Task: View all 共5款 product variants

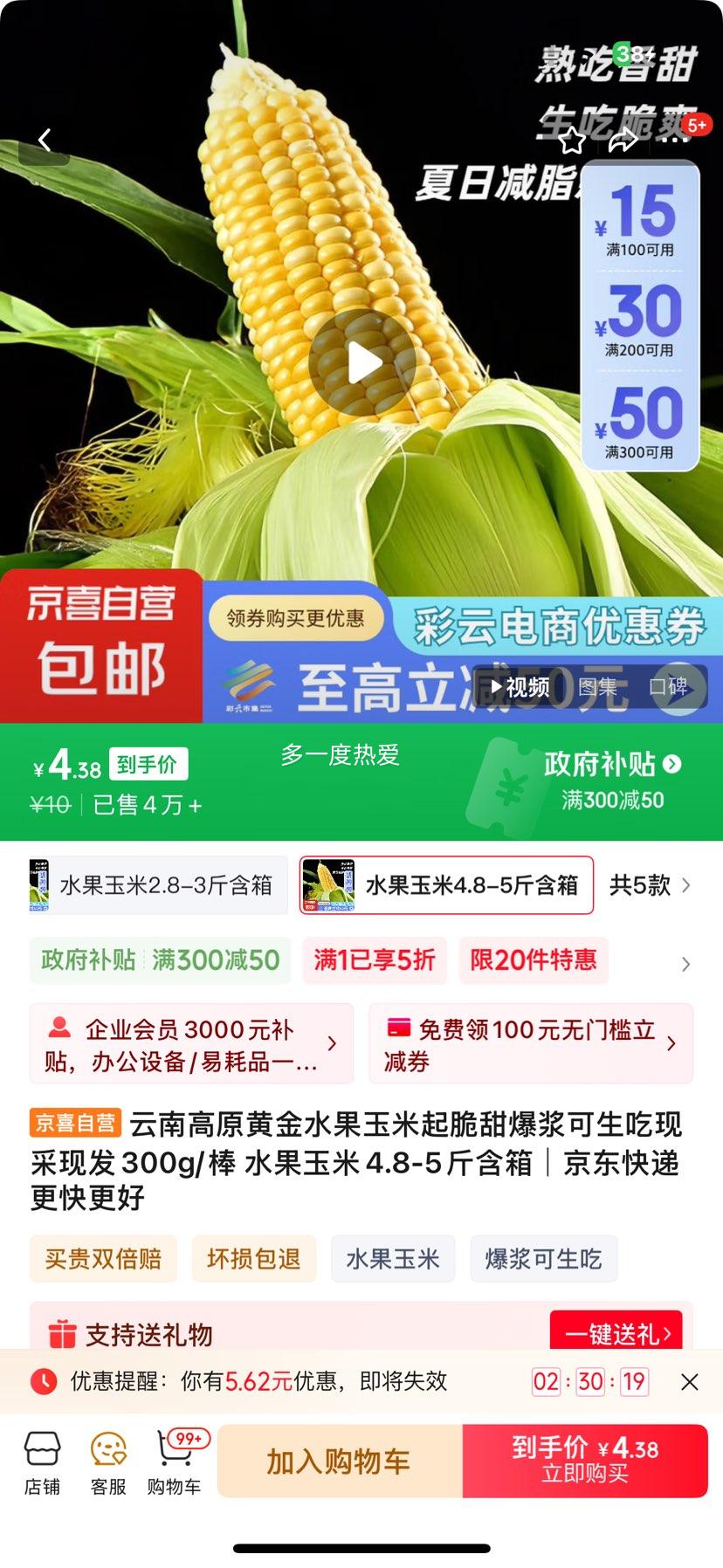Action: point(650,885)
